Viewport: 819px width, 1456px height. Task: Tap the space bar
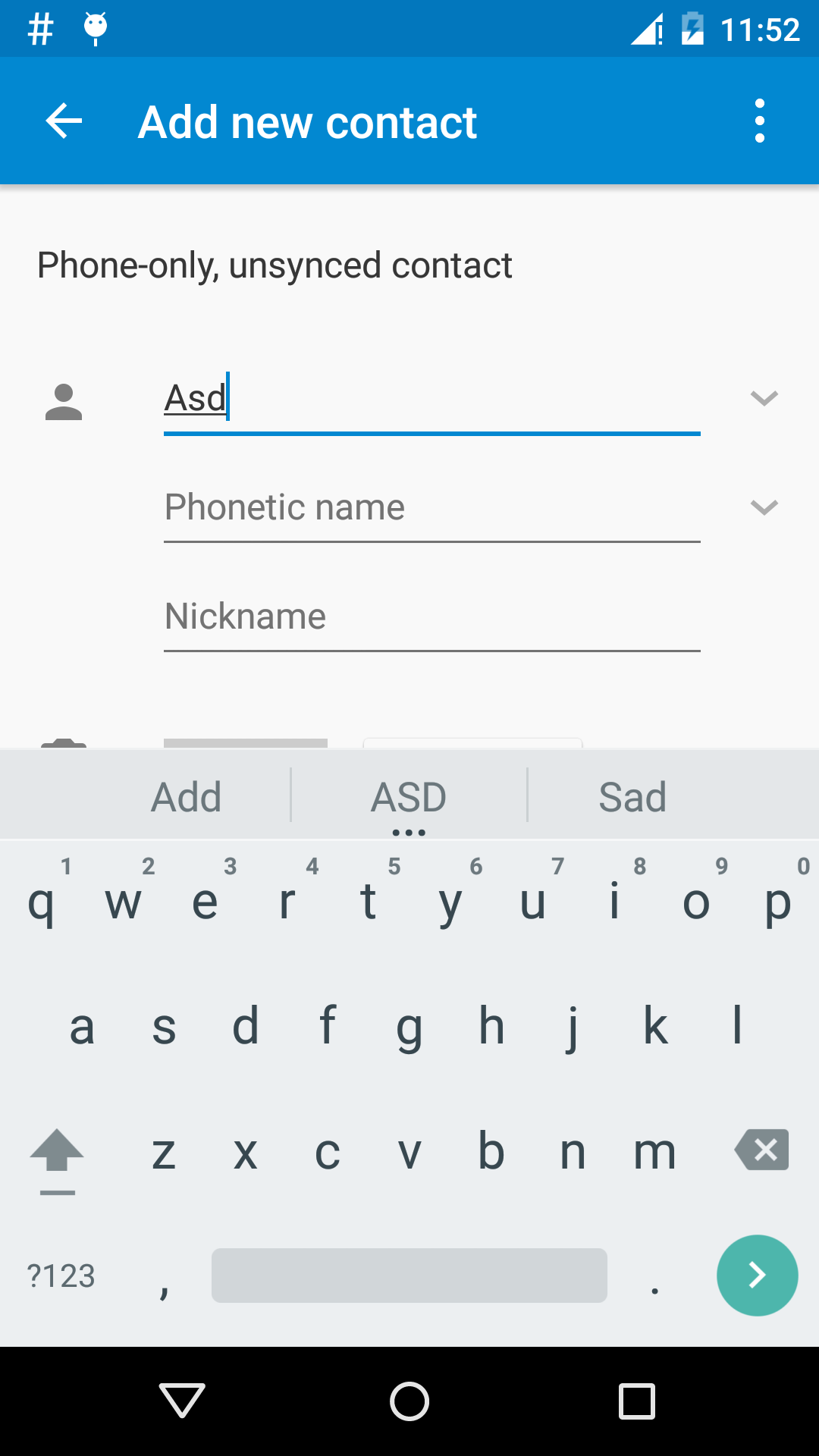[409, 1276]
